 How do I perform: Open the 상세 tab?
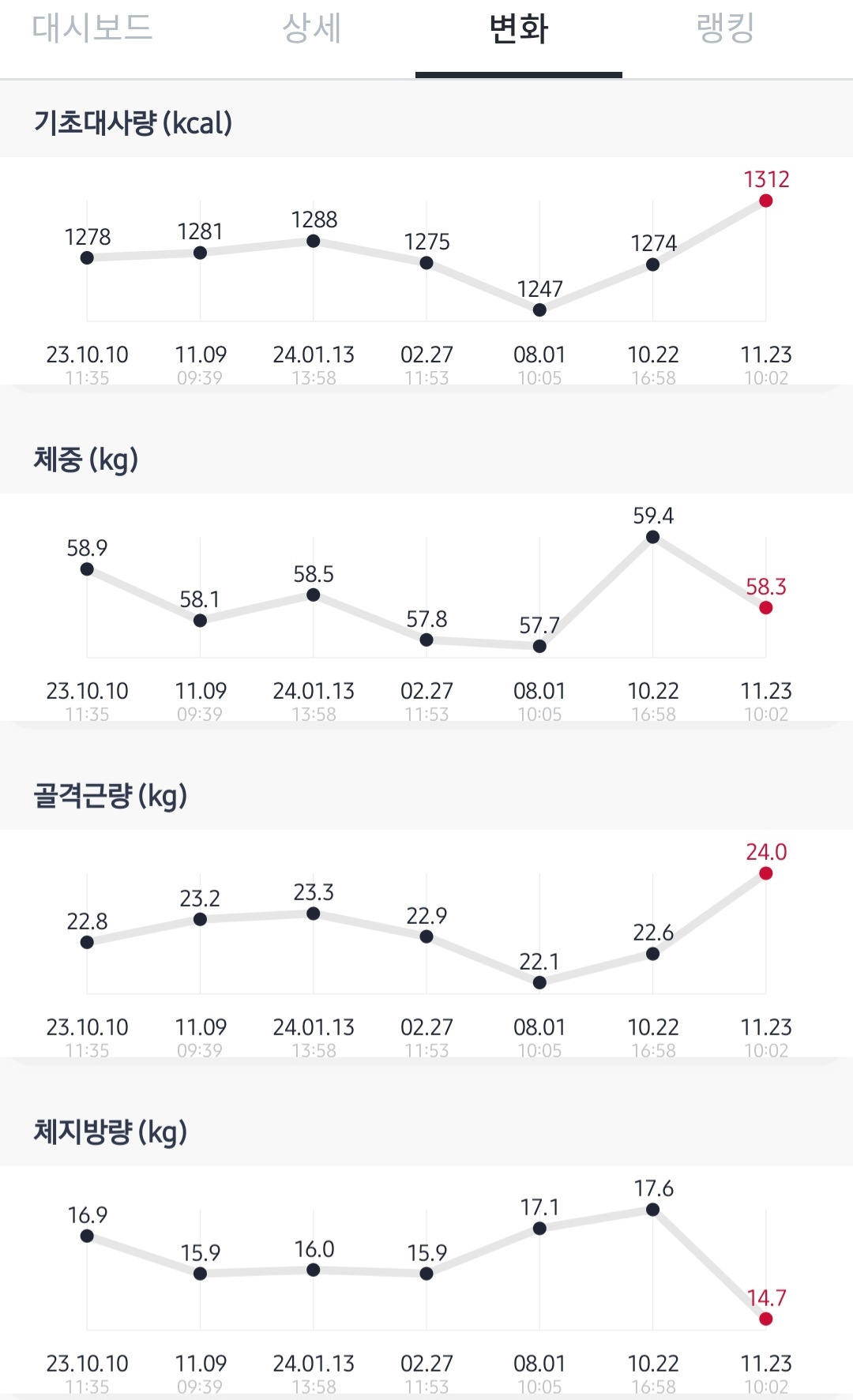[x=312, y=28]
